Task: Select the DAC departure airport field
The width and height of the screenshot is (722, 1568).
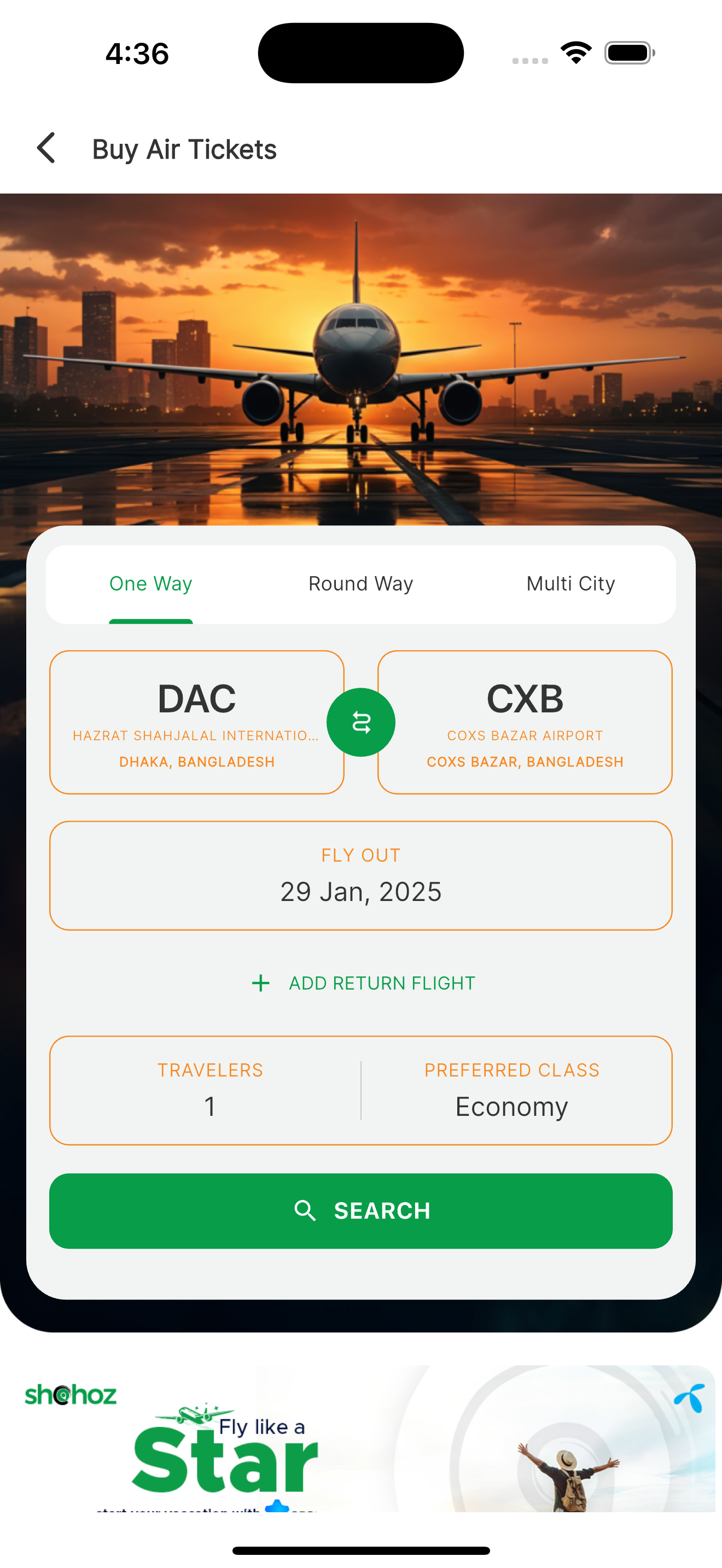Action: point(196,722)
